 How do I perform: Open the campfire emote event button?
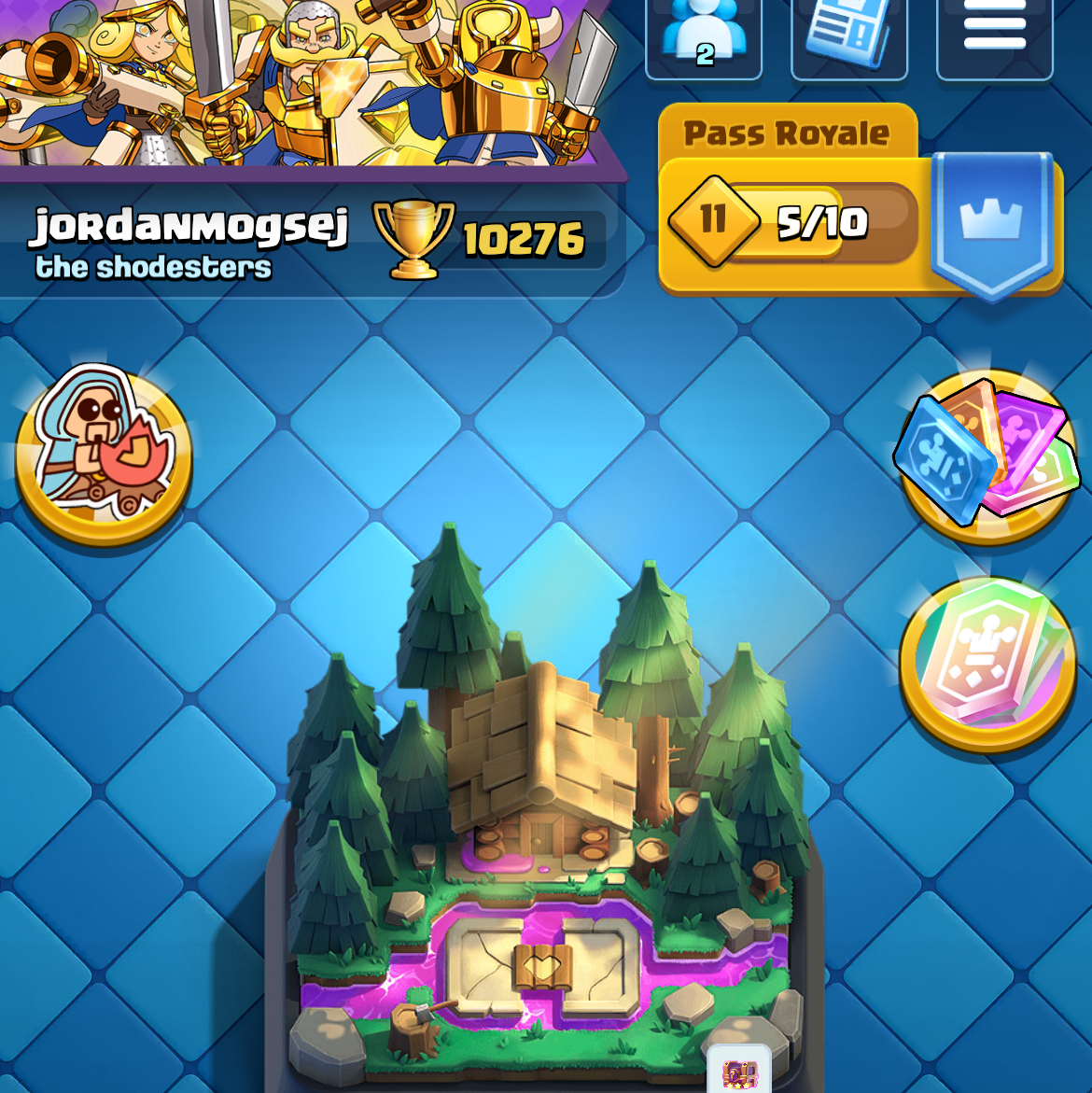(104, 455)
